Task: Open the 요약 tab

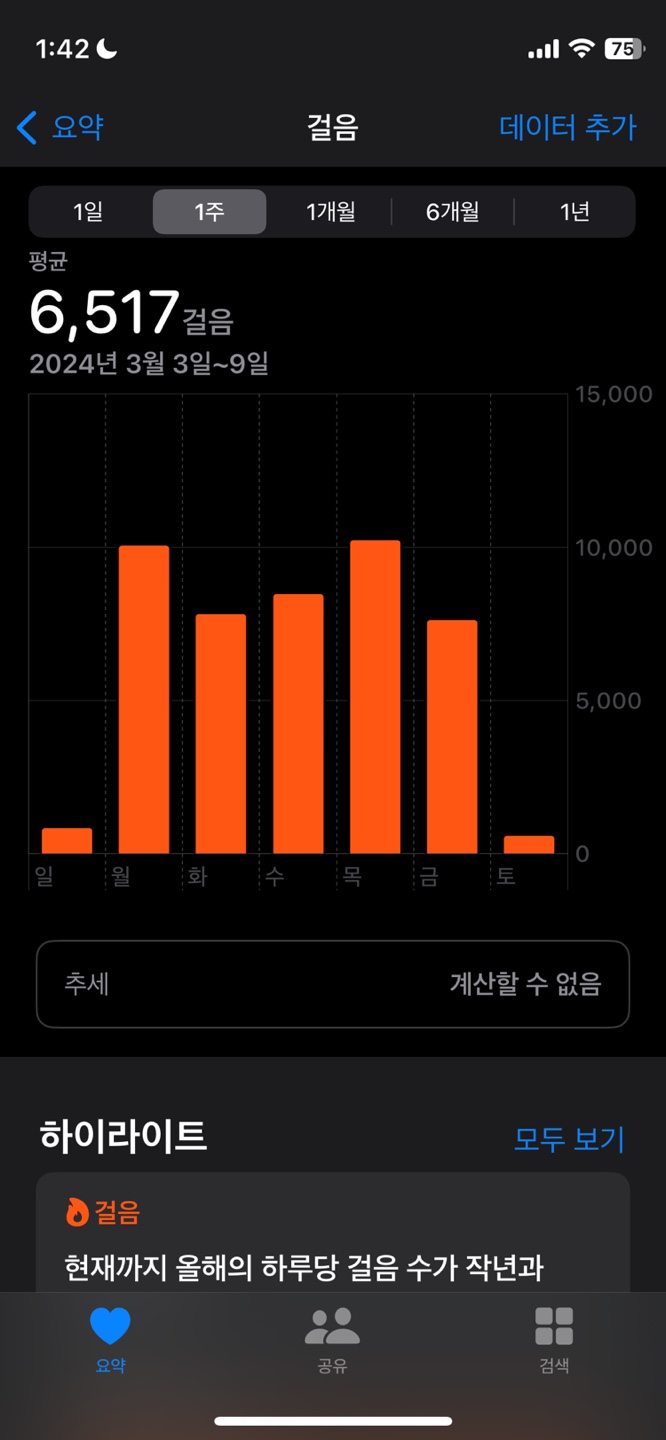Action: pos(110,1340)
